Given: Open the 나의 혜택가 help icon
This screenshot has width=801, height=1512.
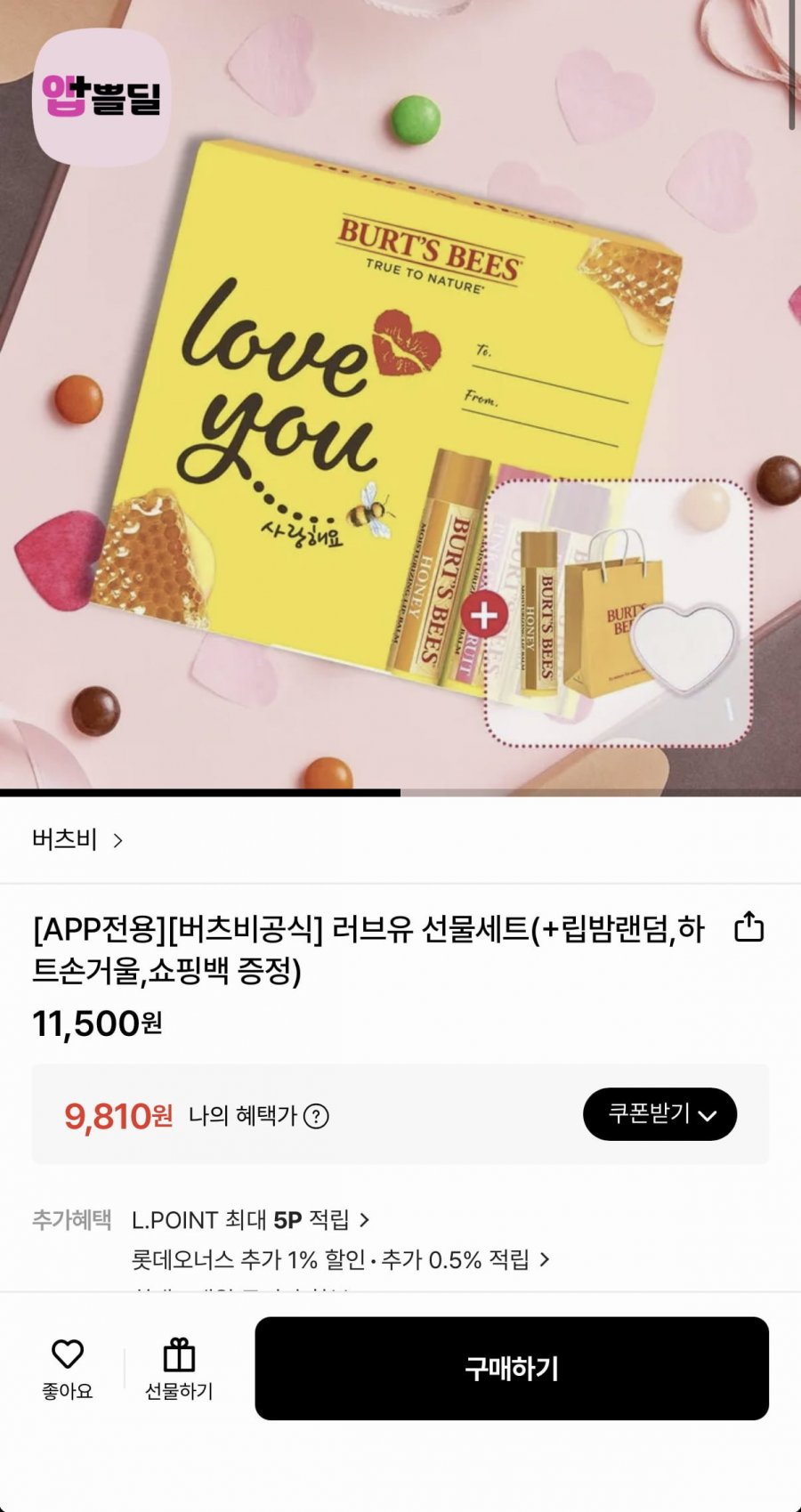Looking at the screenshot, I should (x=316, y=1115).
